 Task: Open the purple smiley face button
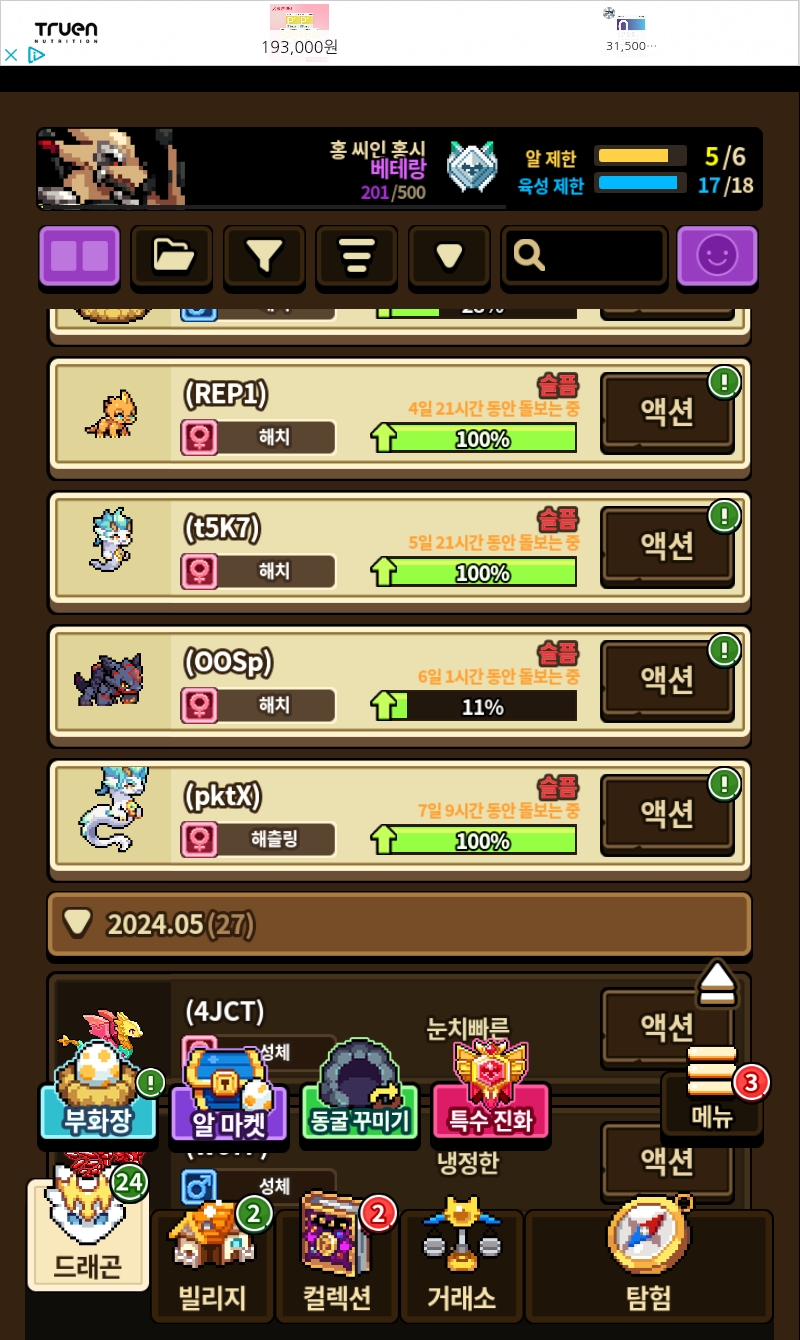pos(717,256)
